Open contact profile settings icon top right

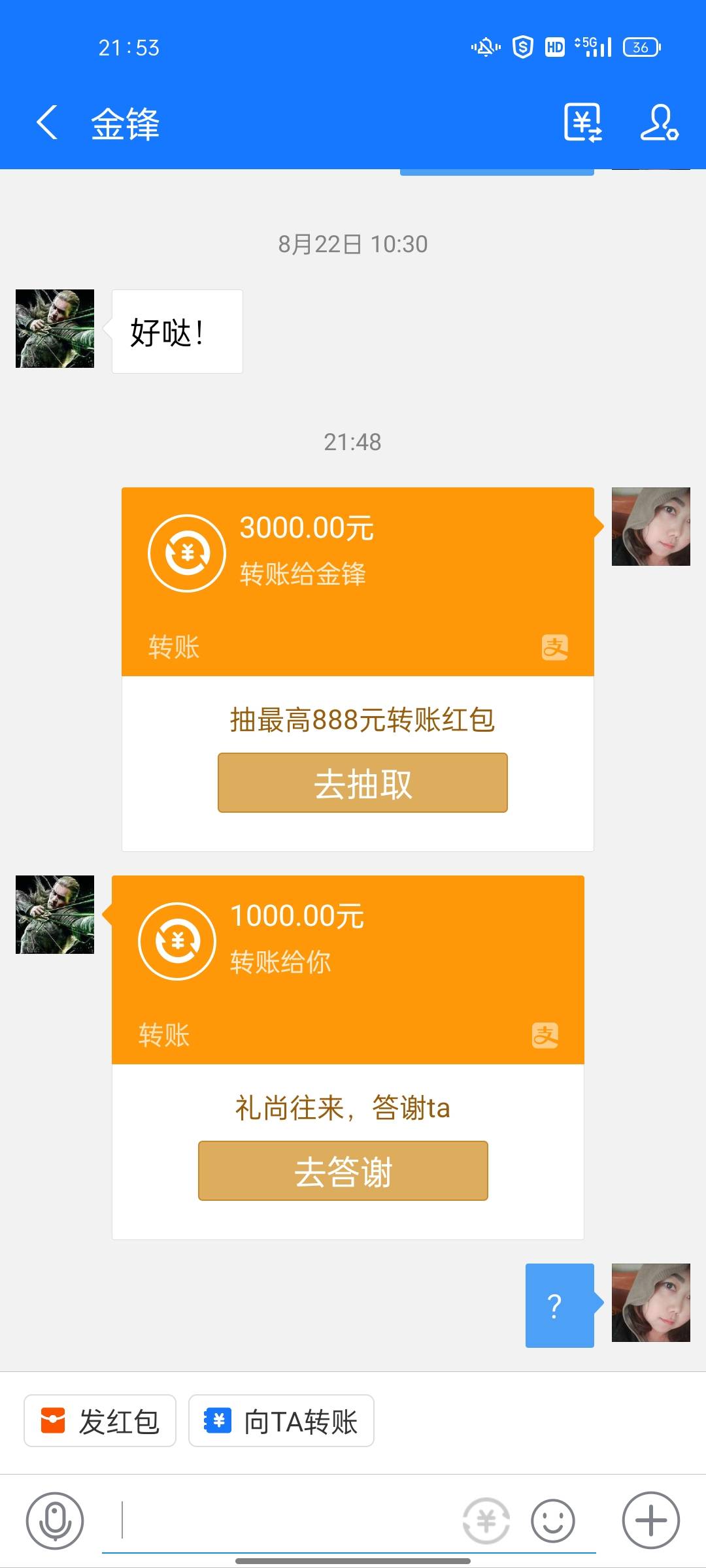(660, 123)
